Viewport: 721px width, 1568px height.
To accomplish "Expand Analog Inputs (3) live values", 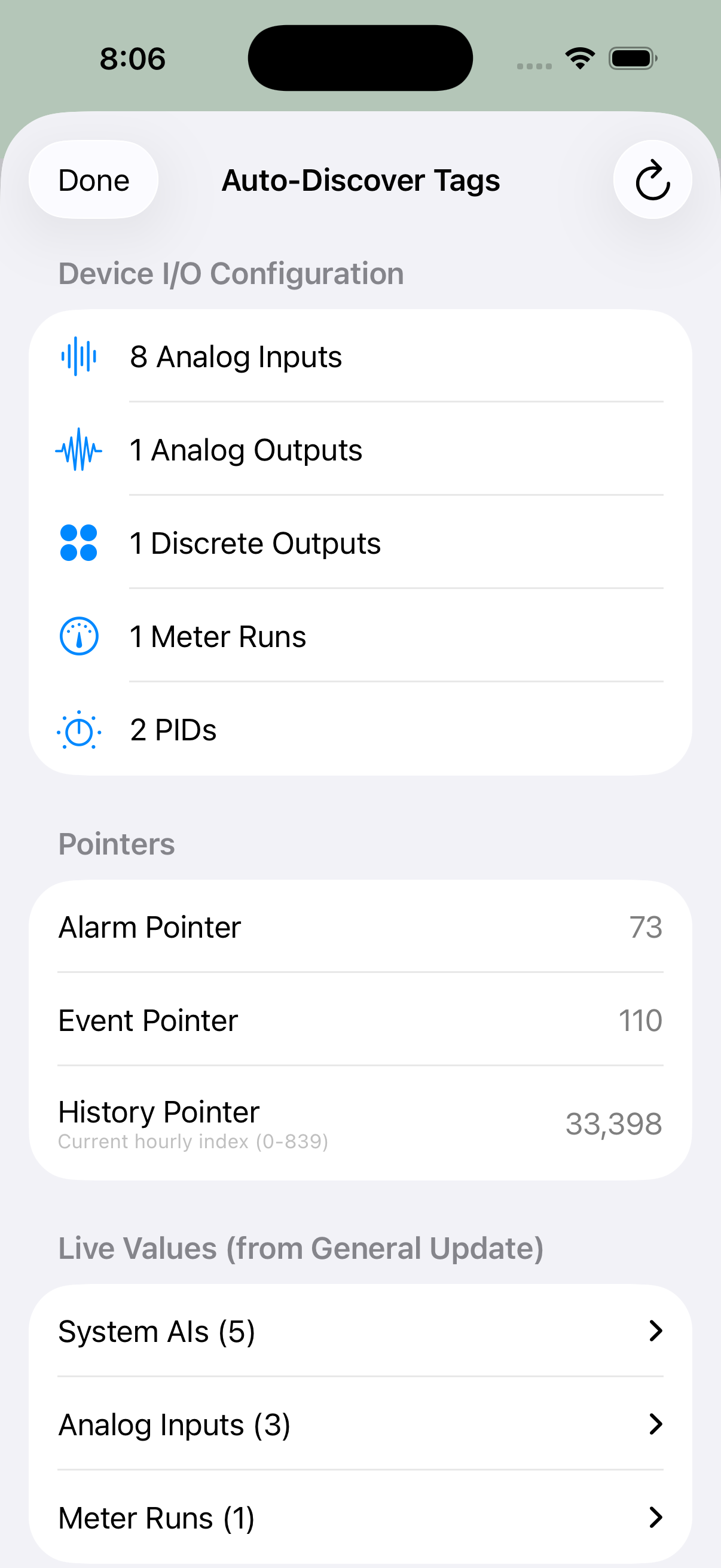I will 360,1424.
